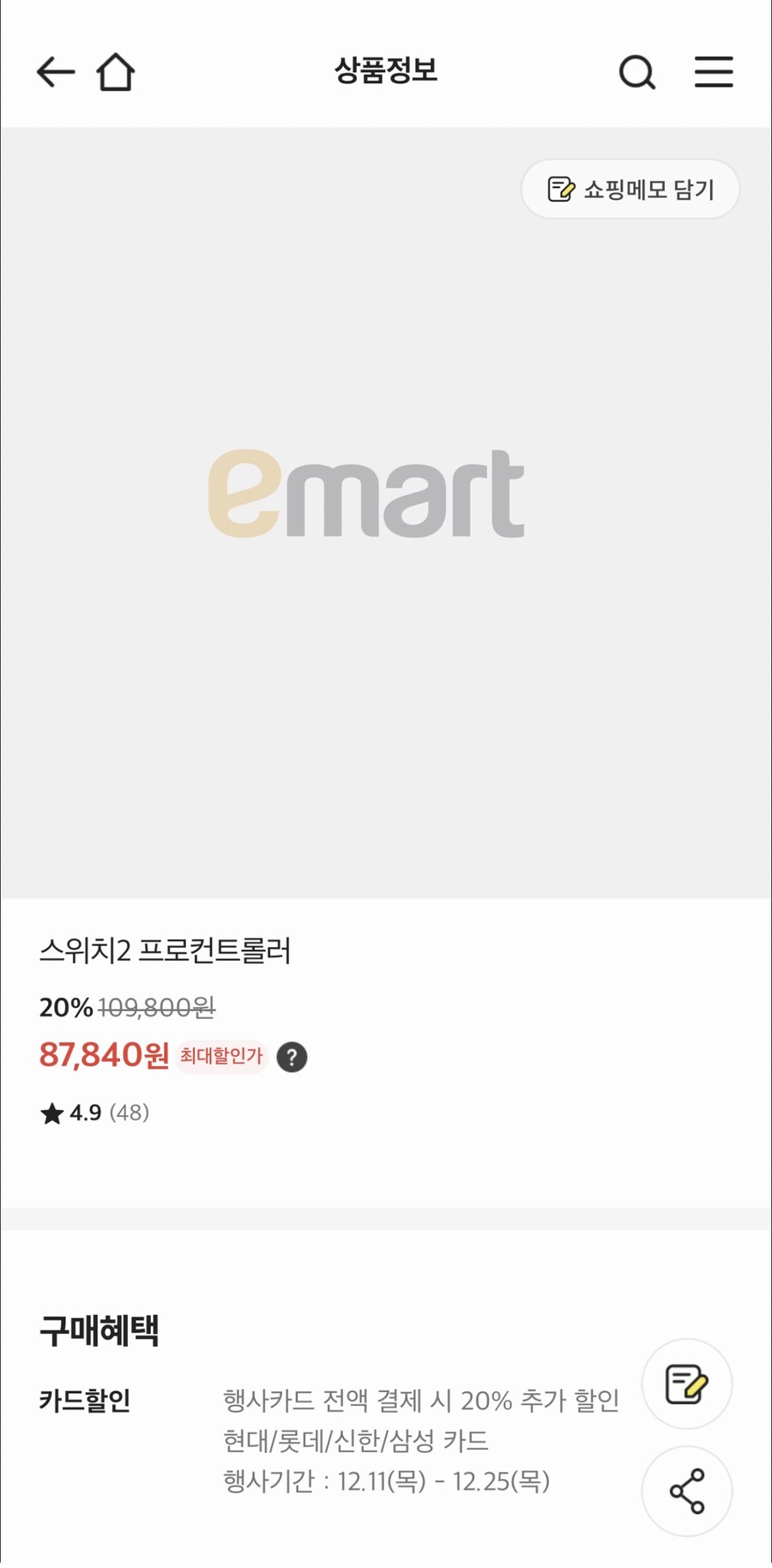View reviews by tapping the (48) count
This screenshot has height=1568, width=772.
coord(129,1113)
